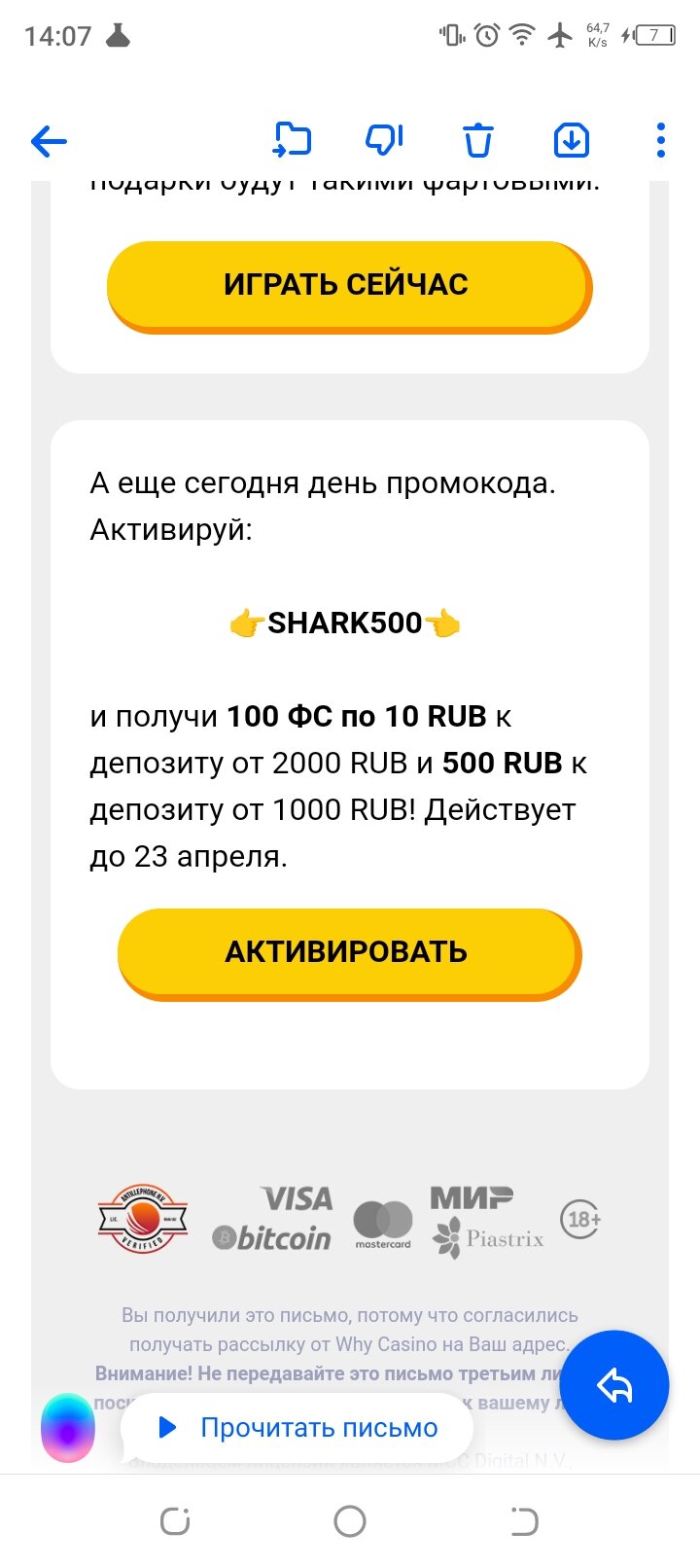
Task: Go back to the inbox
Action: tap(49, 141)
